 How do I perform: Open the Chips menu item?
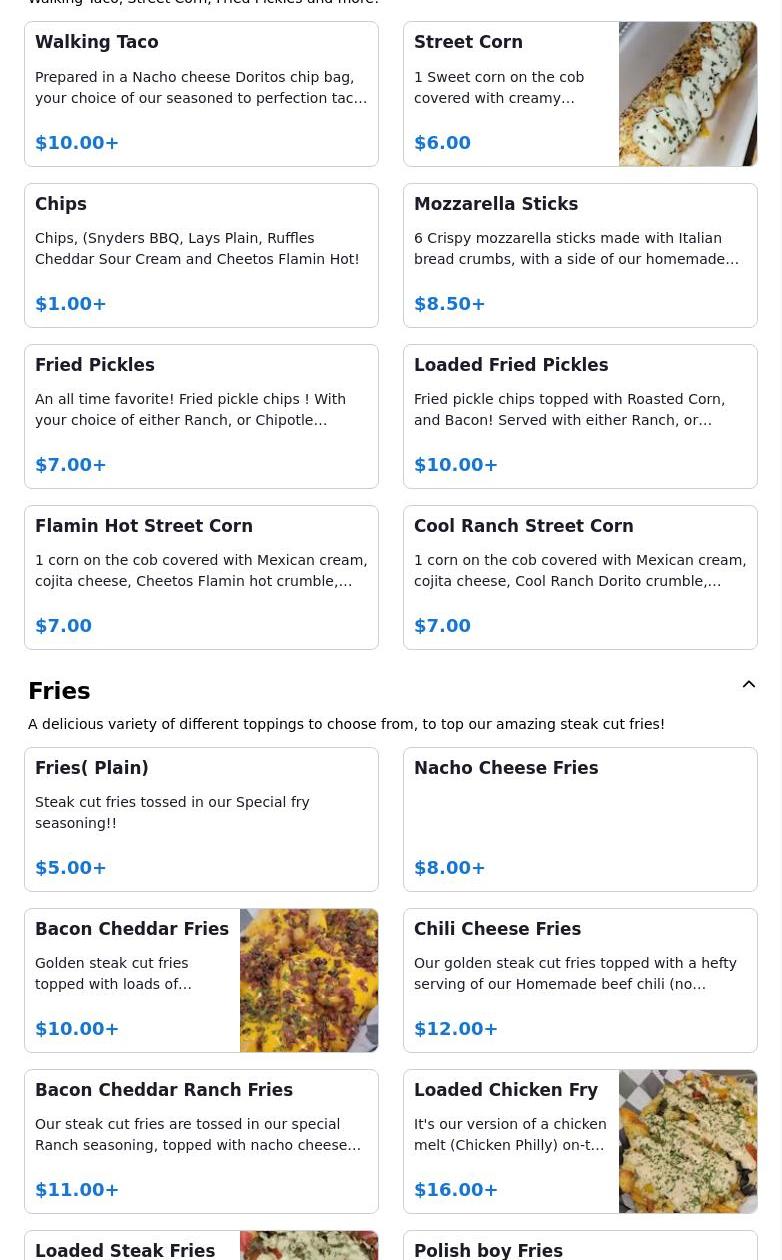201,255
